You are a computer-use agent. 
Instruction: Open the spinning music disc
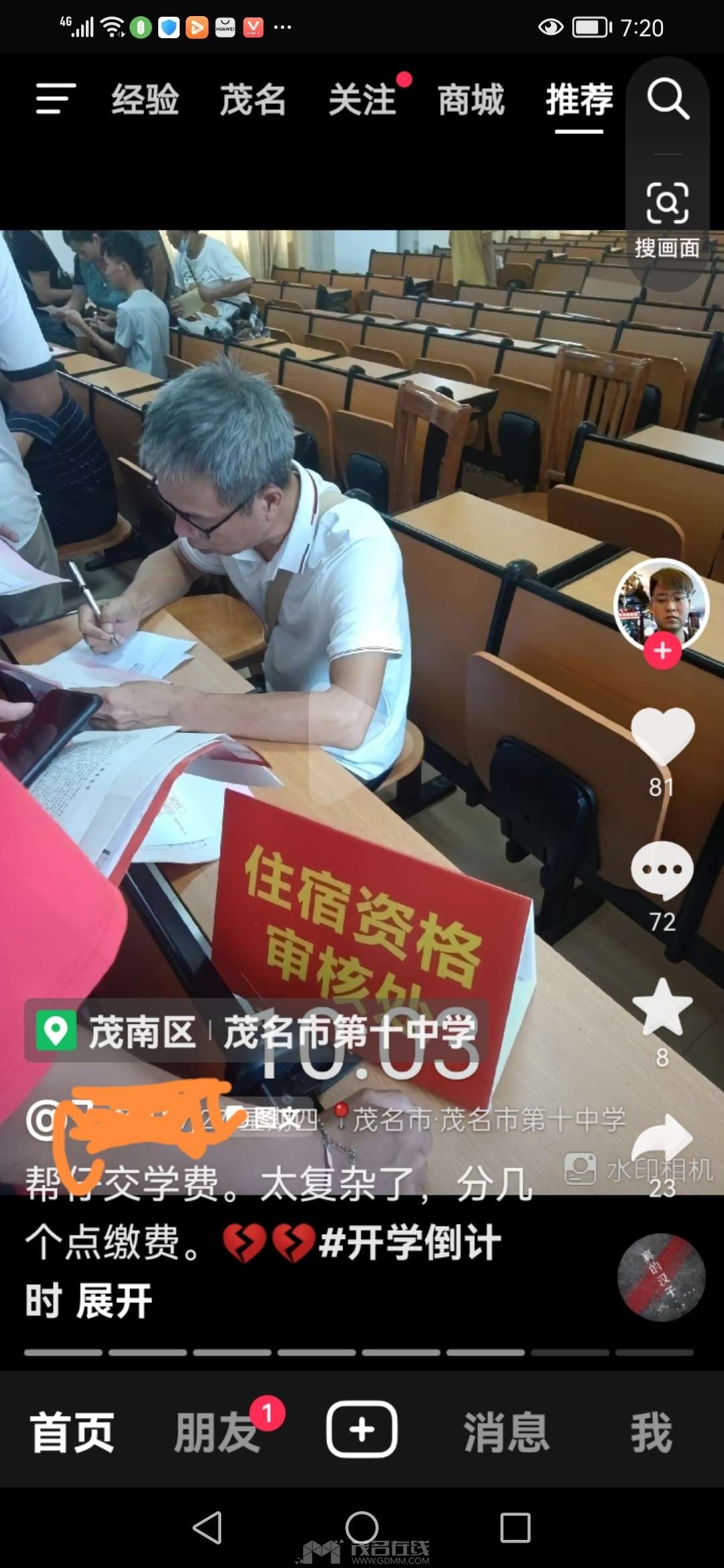tap(661, 1277)
